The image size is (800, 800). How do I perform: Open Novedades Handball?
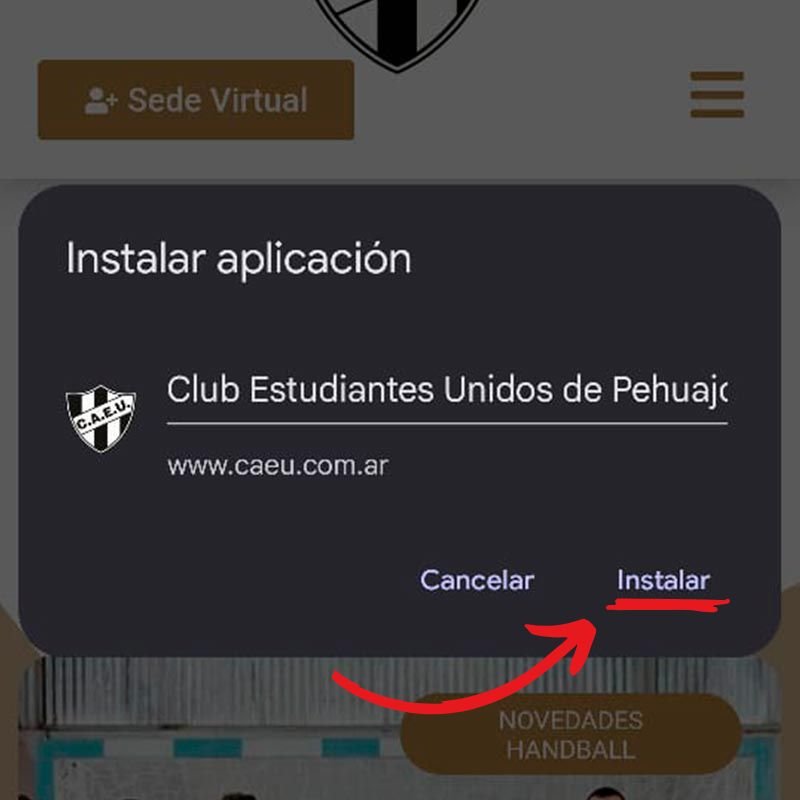pyautogui.click(x=570, y=735)
